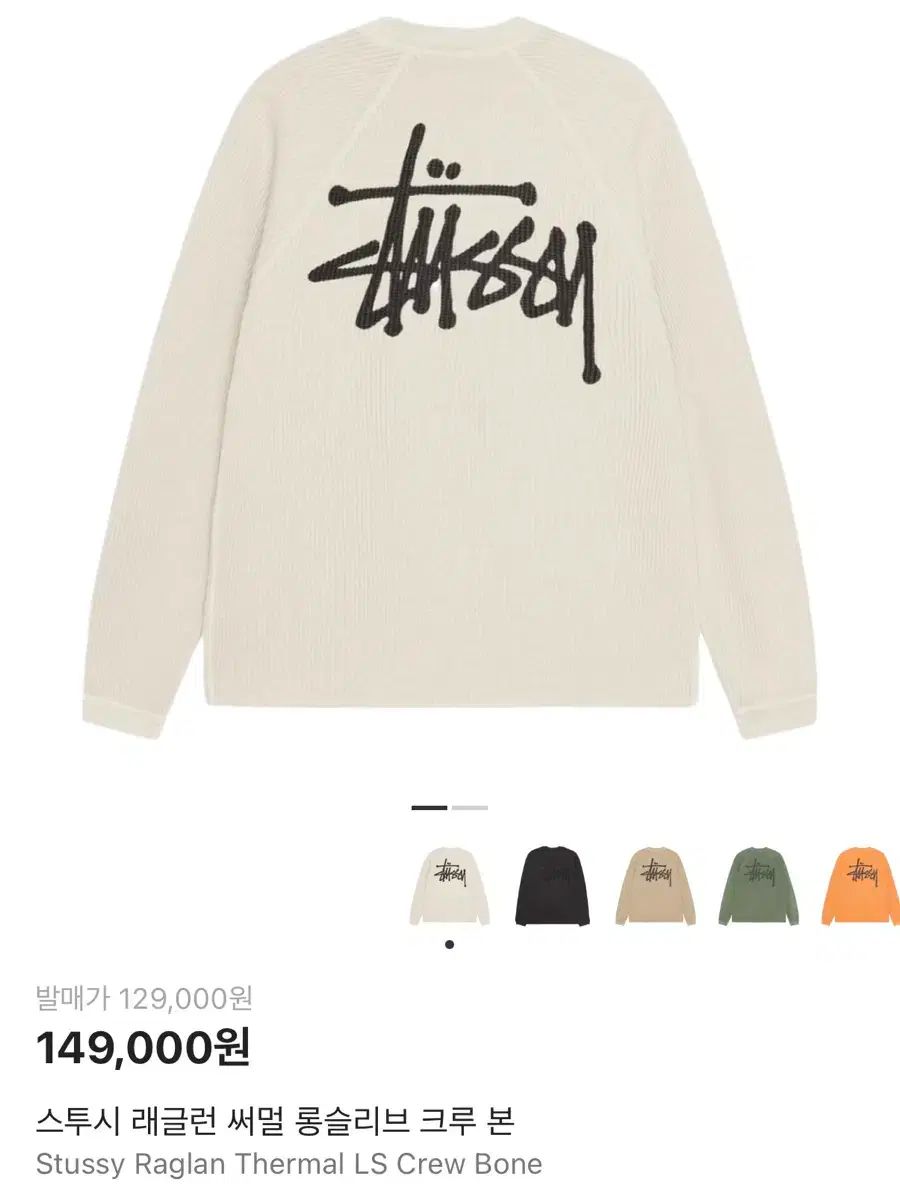Image resolution: width=900 pixels, height=1200 pixels.
Task: Click the selection dot under the bone thumbnail
Action: tap(450, 943)
